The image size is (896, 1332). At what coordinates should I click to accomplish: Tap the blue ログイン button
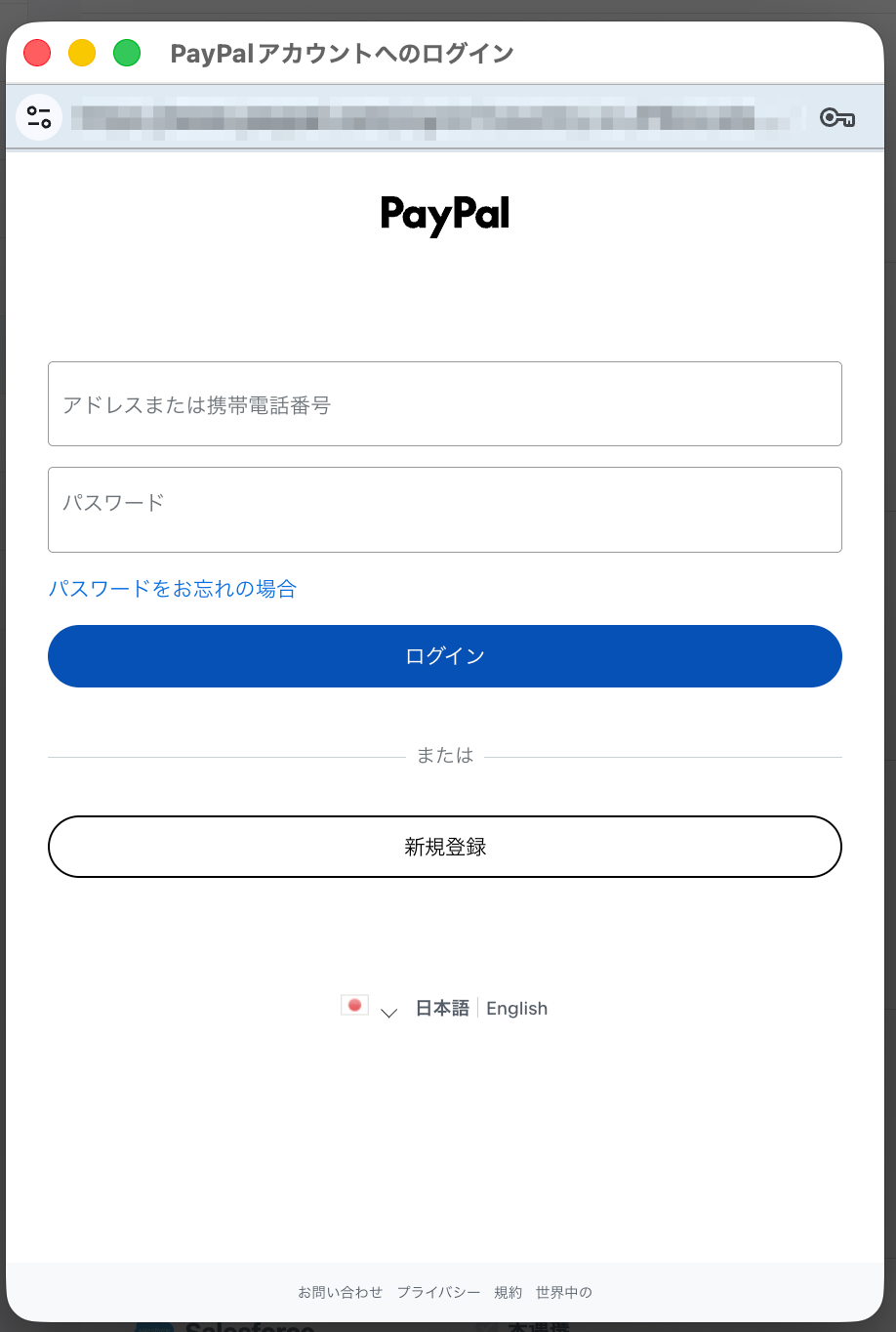pyautogui.click(x=444, y=656)
